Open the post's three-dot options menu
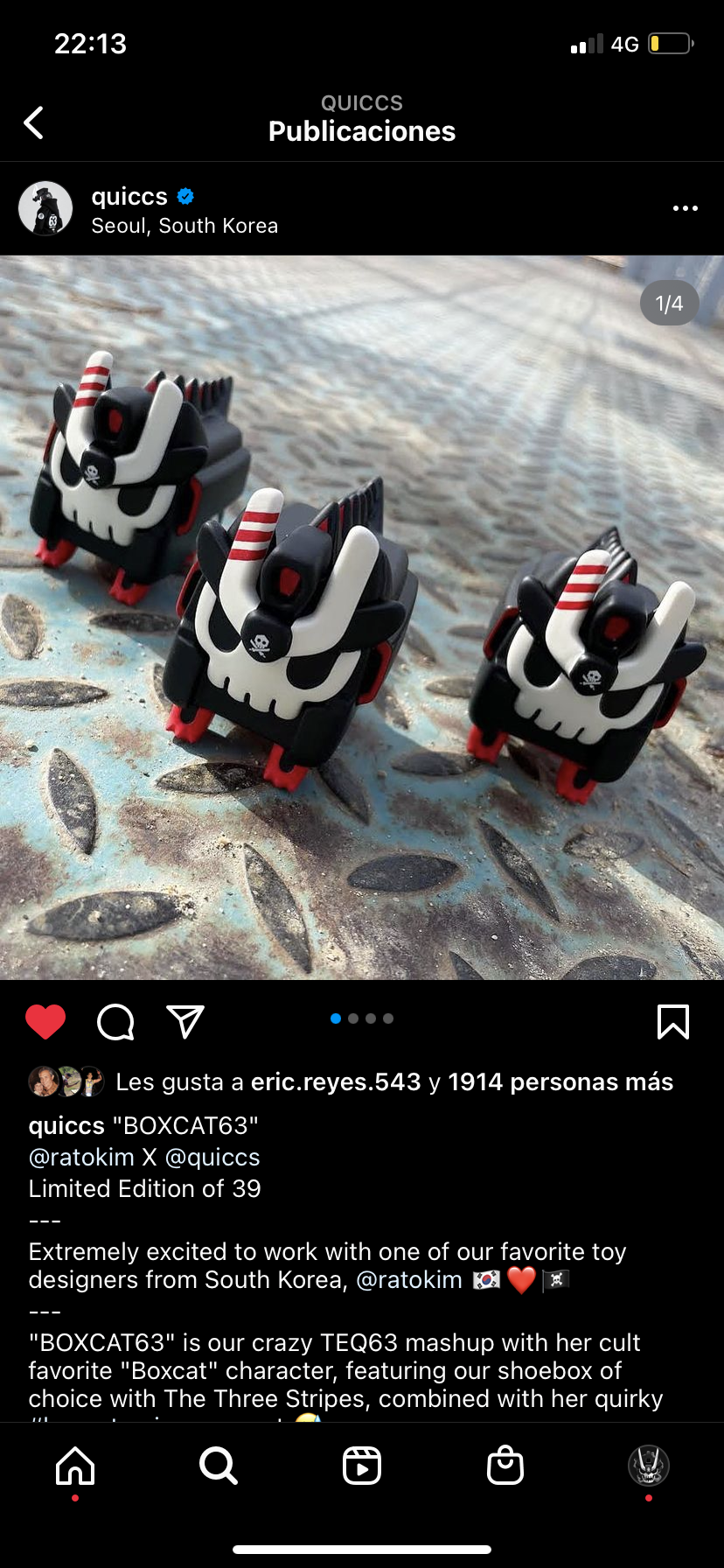The image size is (724, 1568). coord(685,208)
